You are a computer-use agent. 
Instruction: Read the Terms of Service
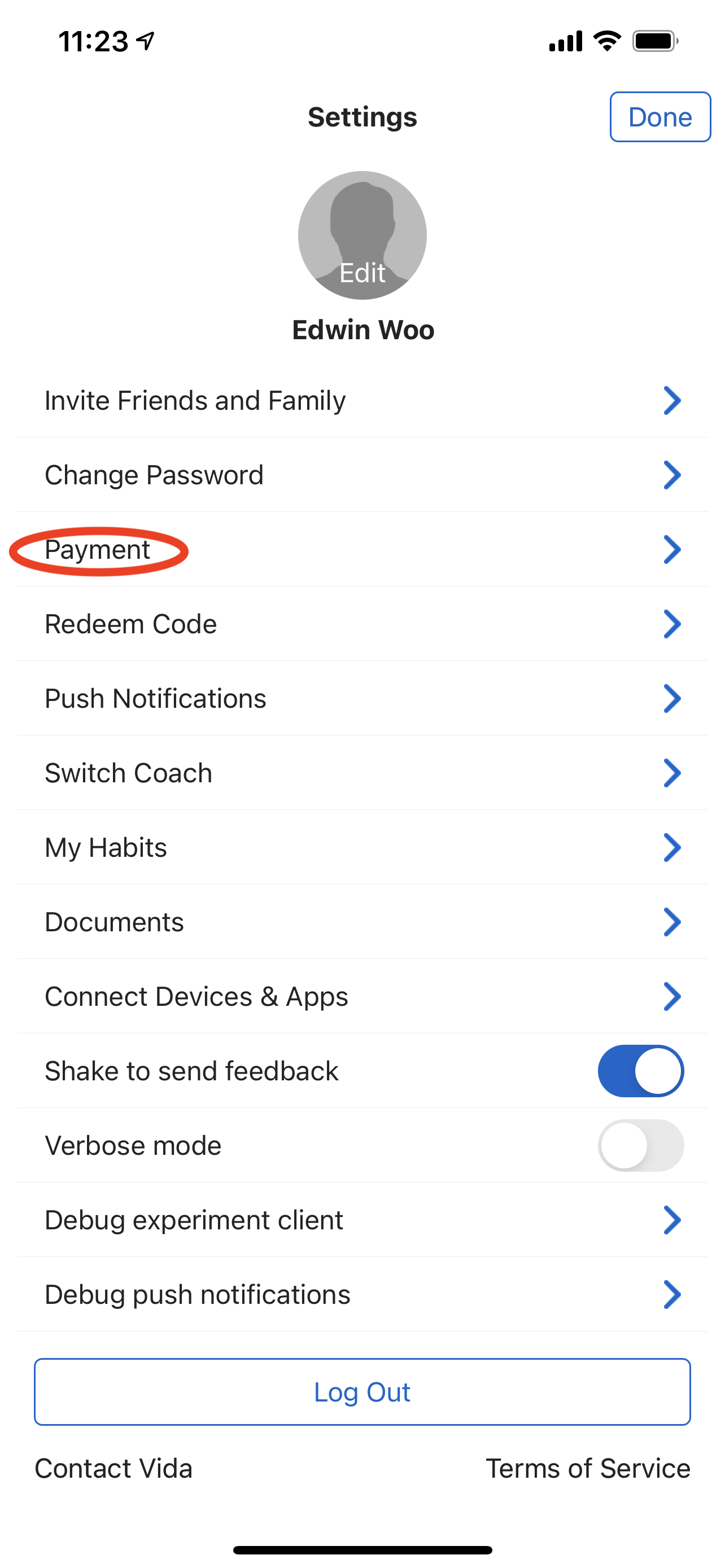[587, 1468]
